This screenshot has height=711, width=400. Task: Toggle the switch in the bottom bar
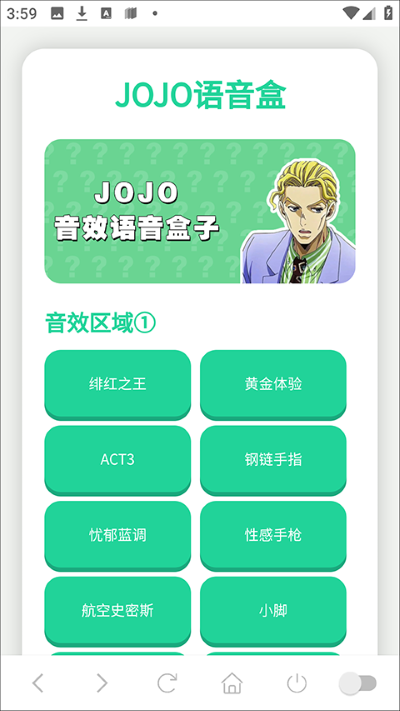(358, 683)
